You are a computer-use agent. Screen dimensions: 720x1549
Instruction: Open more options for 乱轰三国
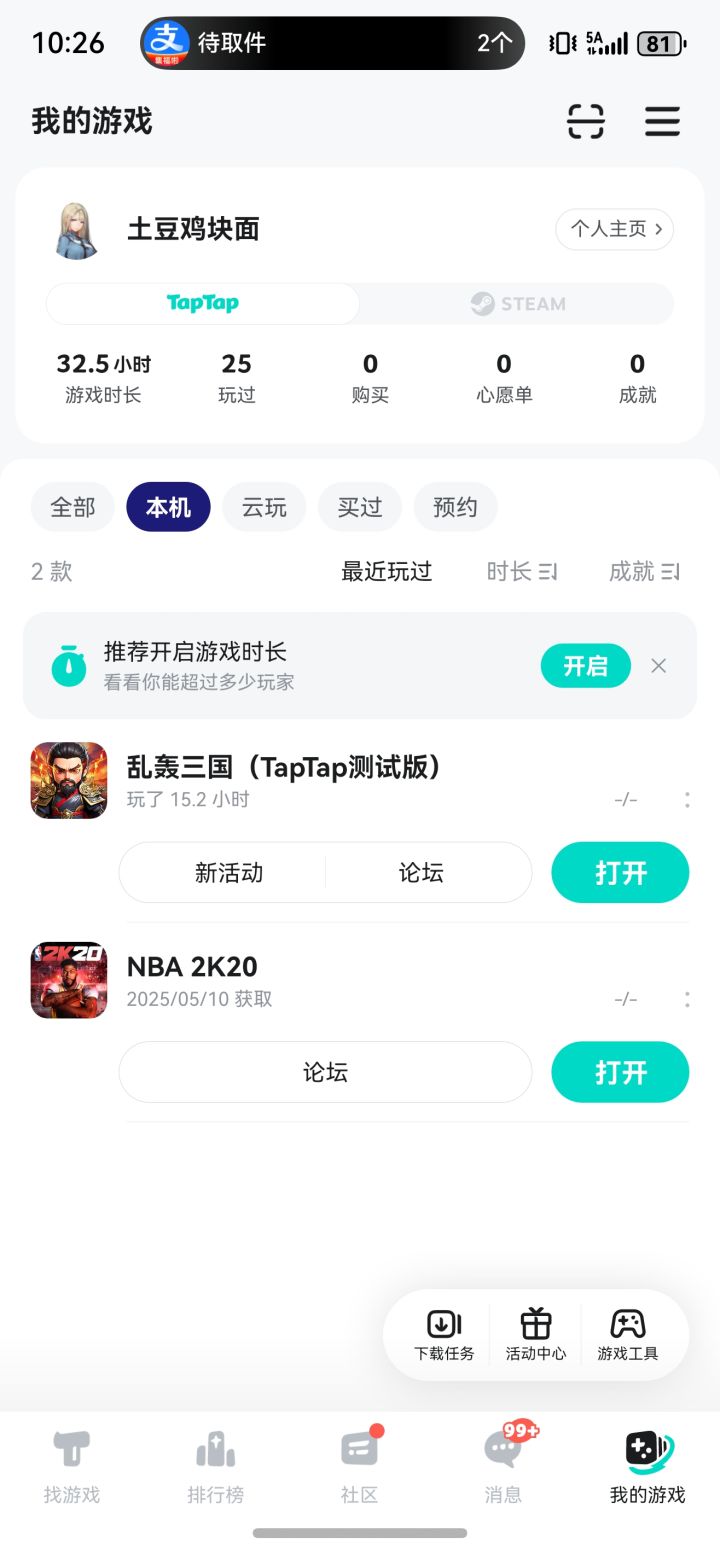(x=687, y=799)
